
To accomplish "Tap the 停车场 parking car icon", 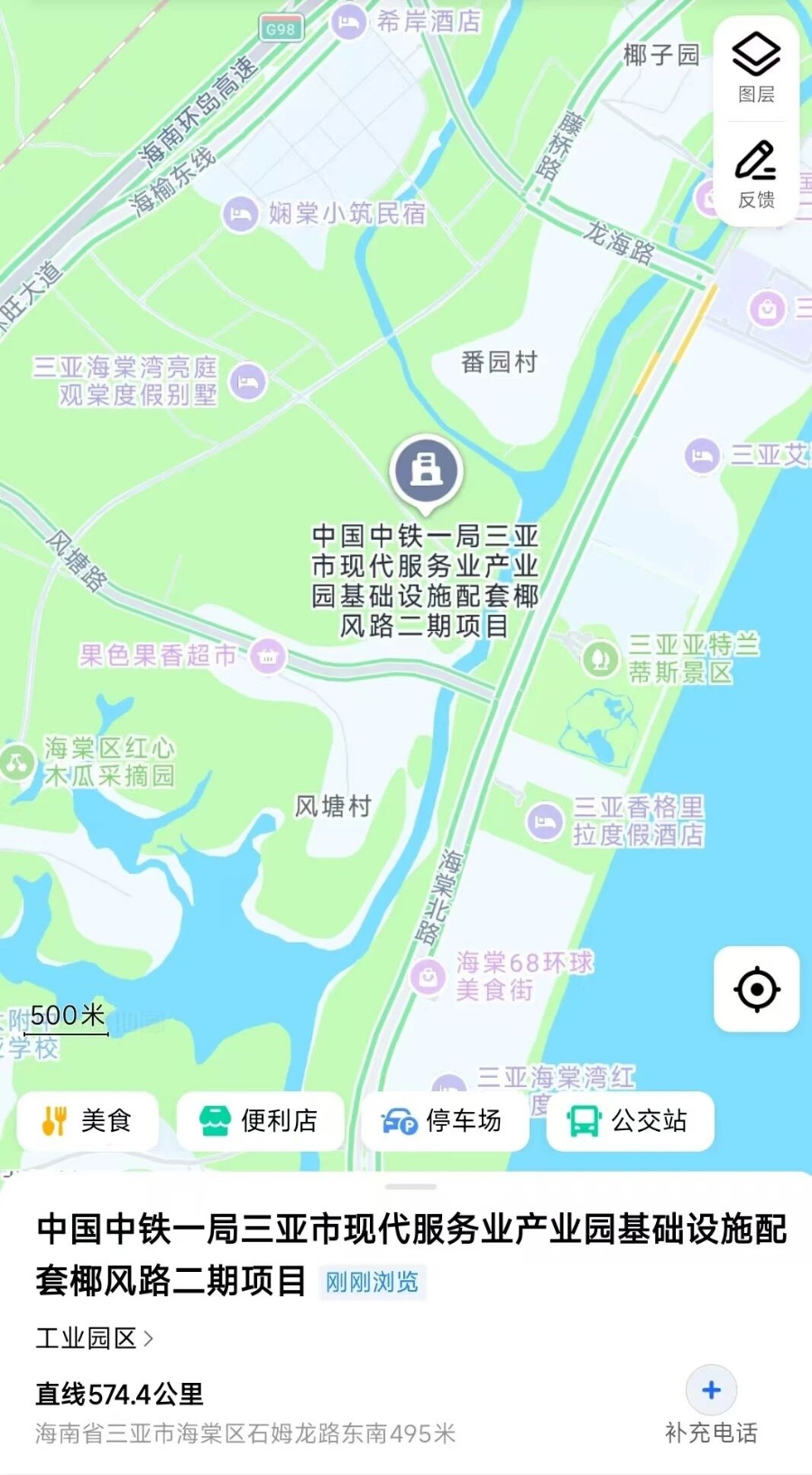I will (x=398, y=1121).
